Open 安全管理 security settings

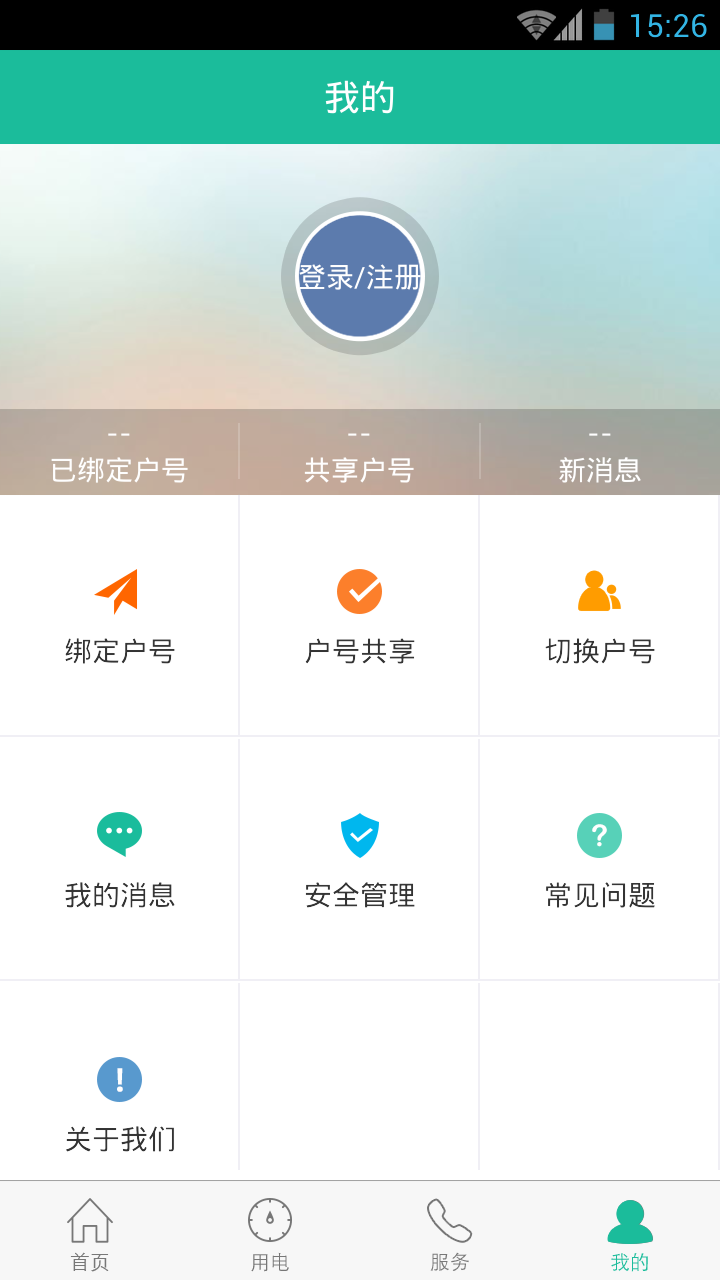tap(359, 859)
